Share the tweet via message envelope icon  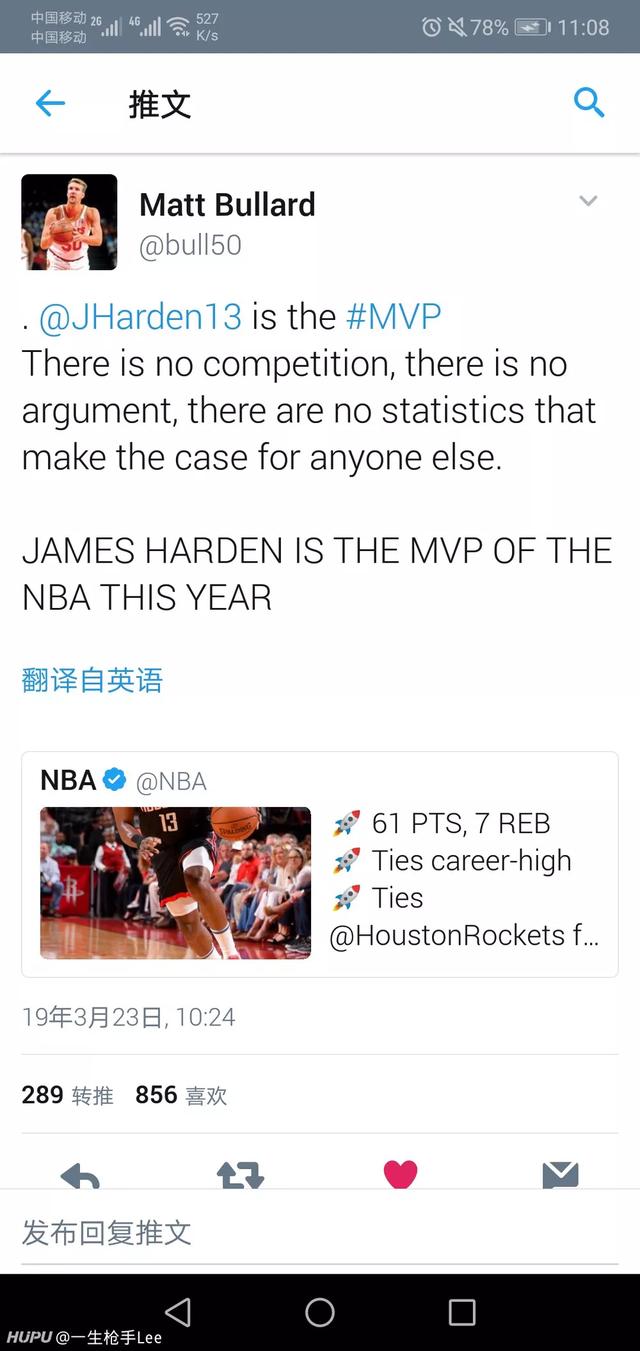(x=560, y=1175)
